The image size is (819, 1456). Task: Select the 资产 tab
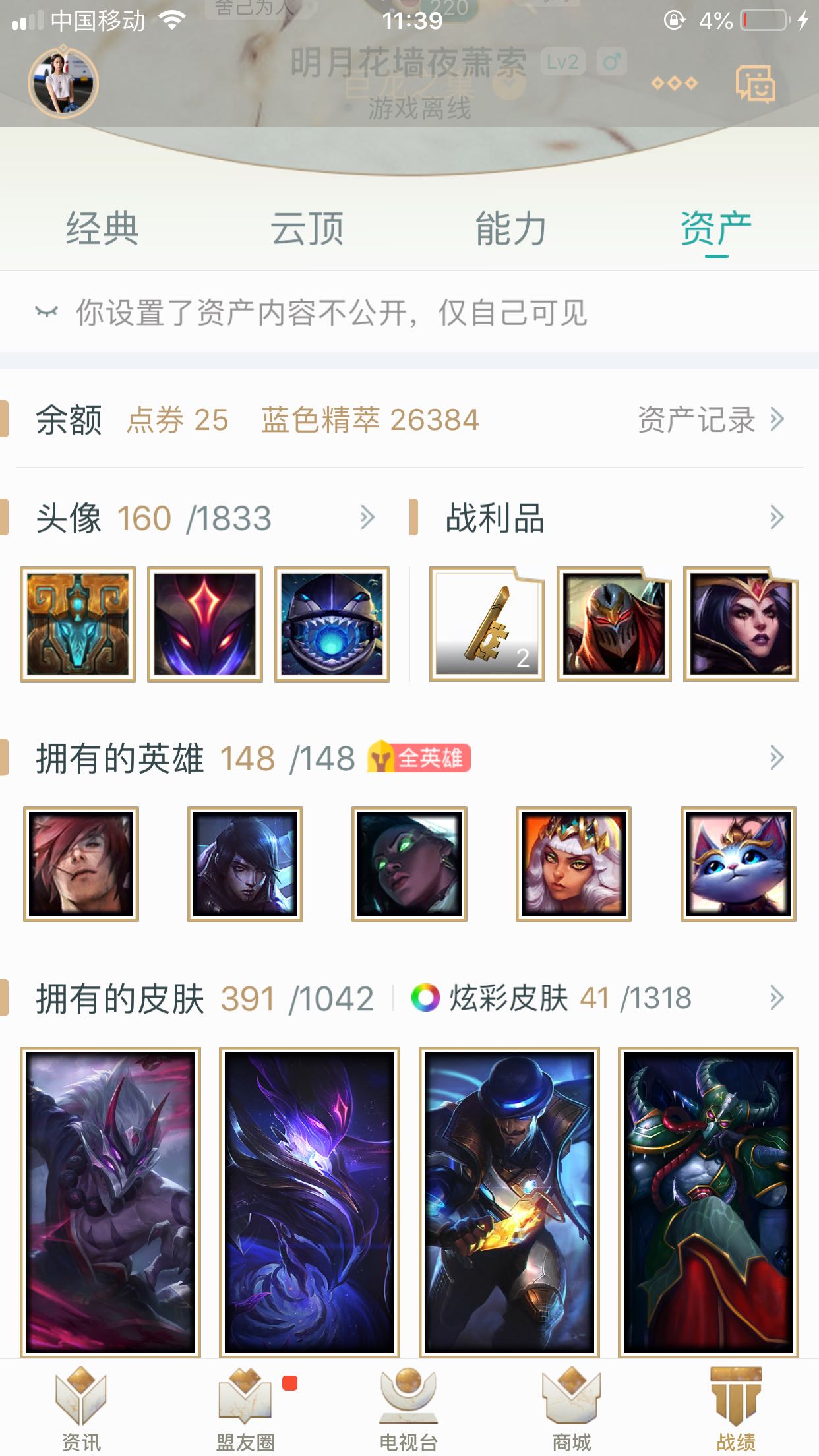715,229
